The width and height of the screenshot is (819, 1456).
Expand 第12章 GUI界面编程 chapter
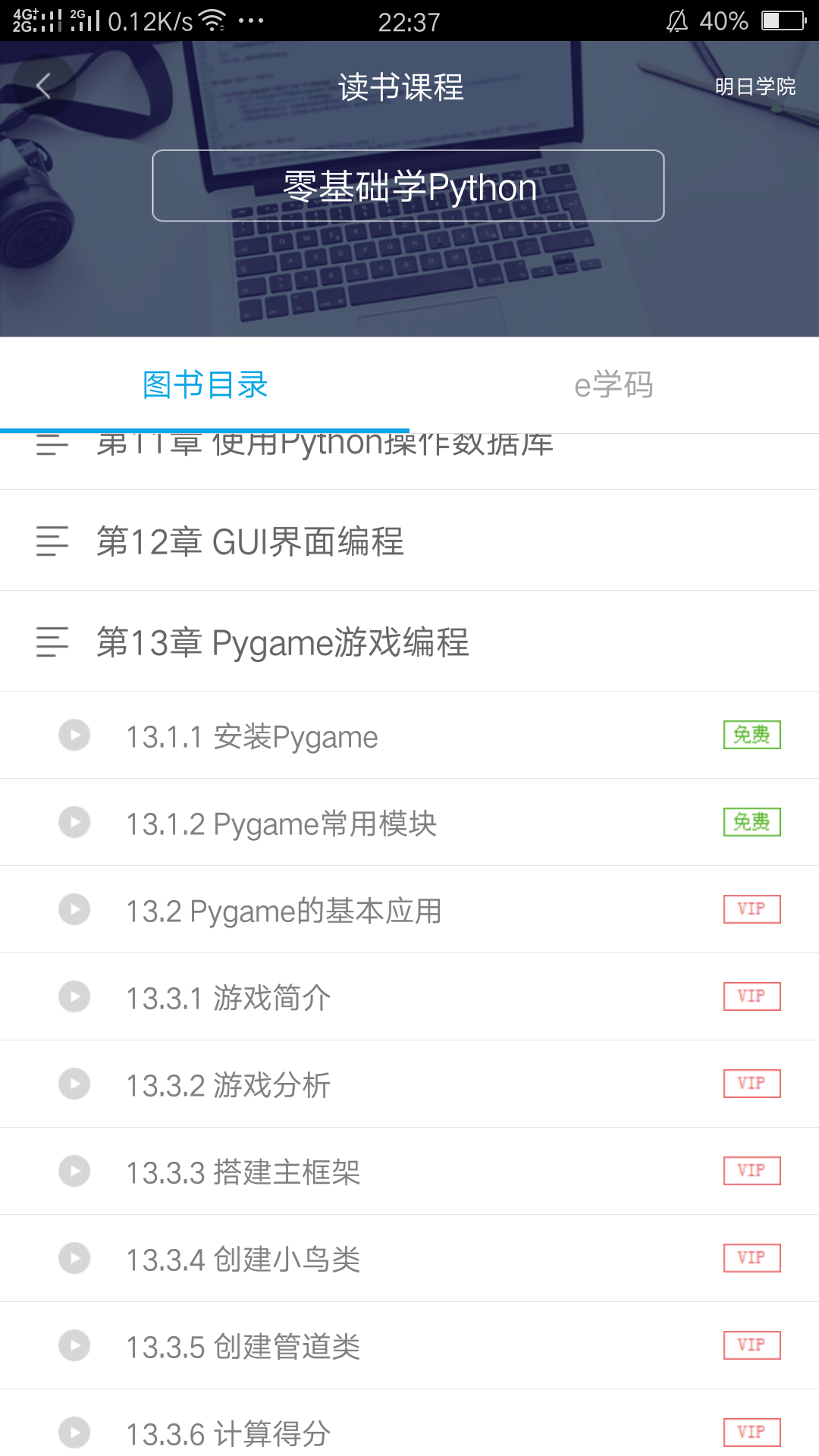[x=409, y=541]
